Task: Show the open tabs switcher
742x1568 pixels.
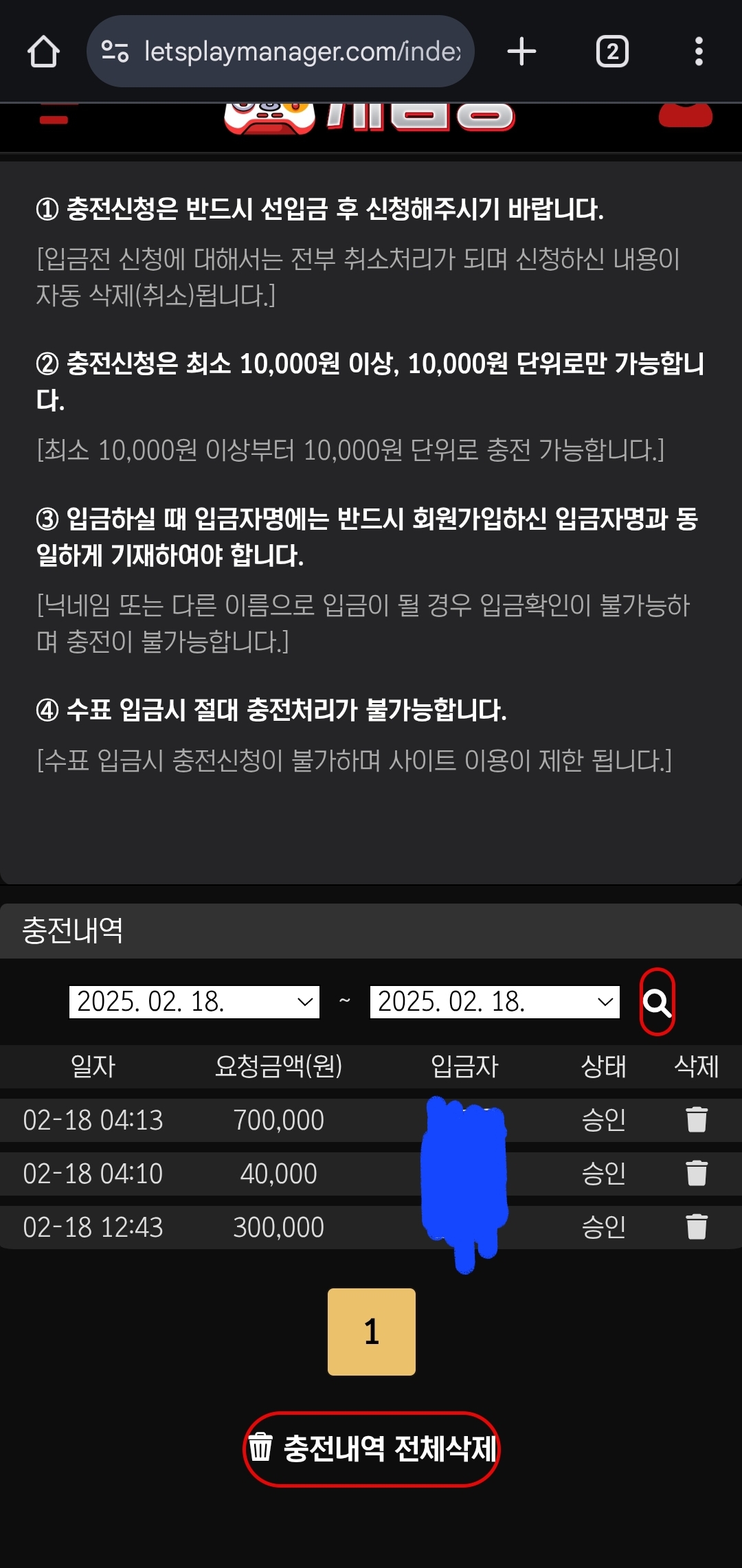Action: 612,52
